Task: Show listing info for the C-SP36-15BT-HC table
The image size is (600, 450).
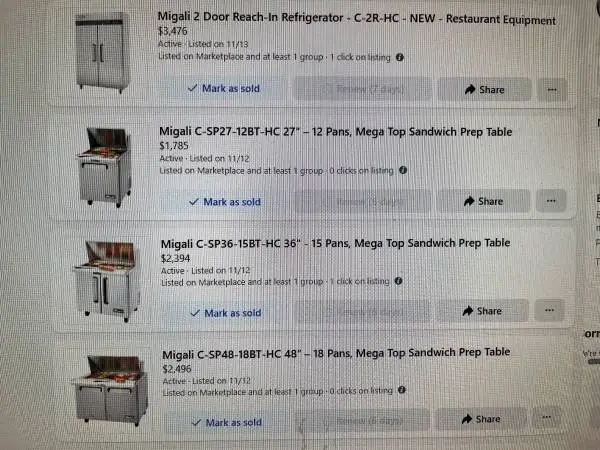Action: point(399,282)
